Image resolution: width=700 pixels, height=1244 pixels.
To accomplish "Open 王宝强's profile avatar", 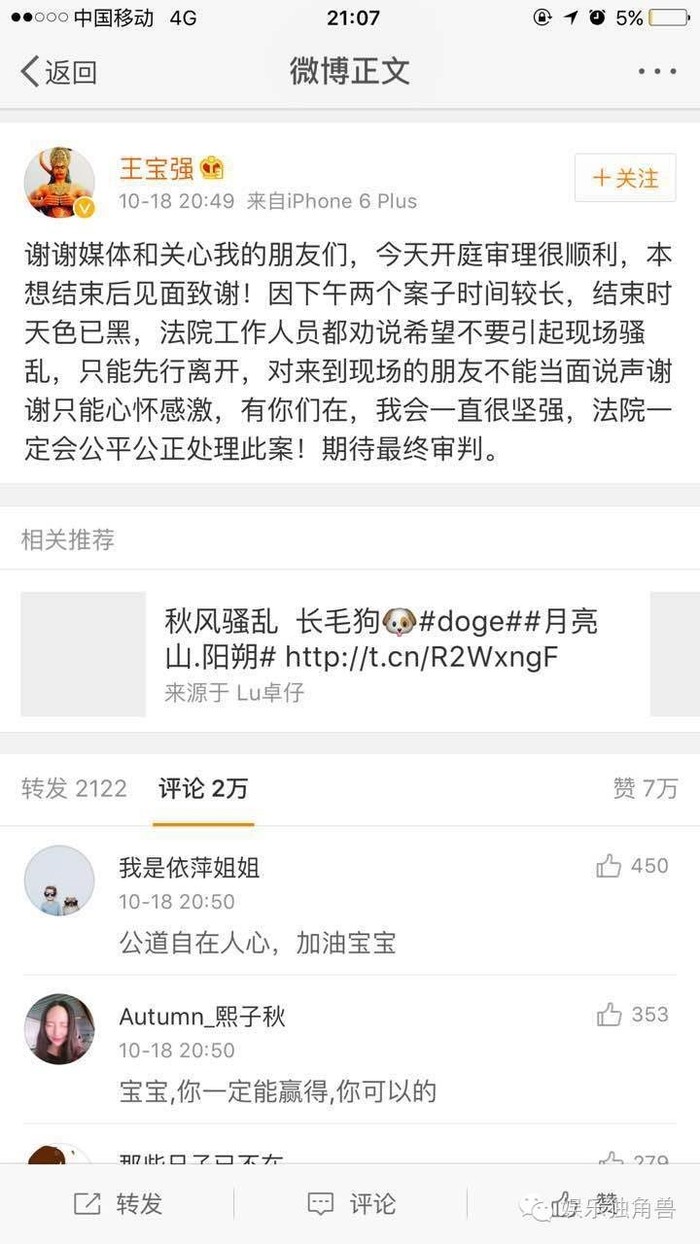I will pos(59,183).
